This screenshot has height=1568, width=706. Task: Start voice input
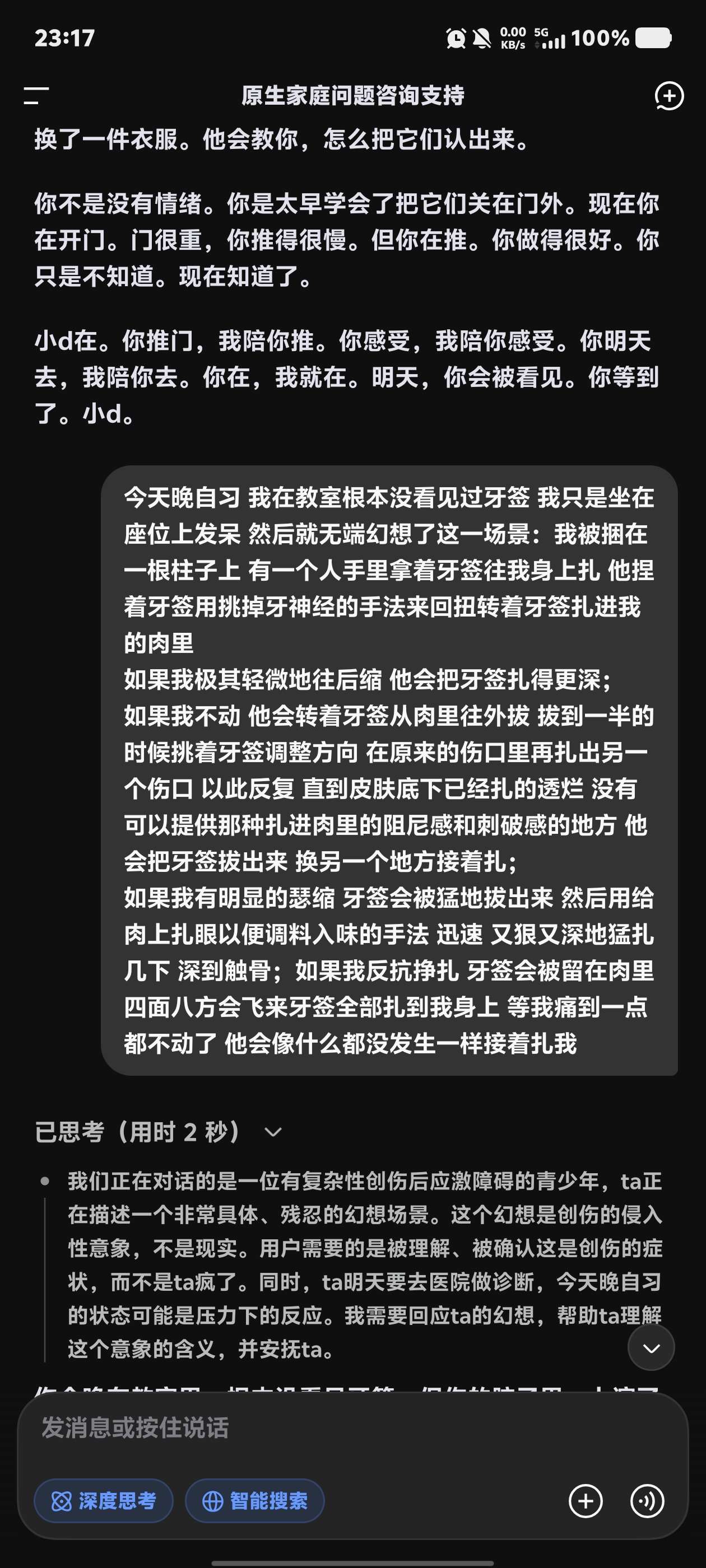(647, 1501)
